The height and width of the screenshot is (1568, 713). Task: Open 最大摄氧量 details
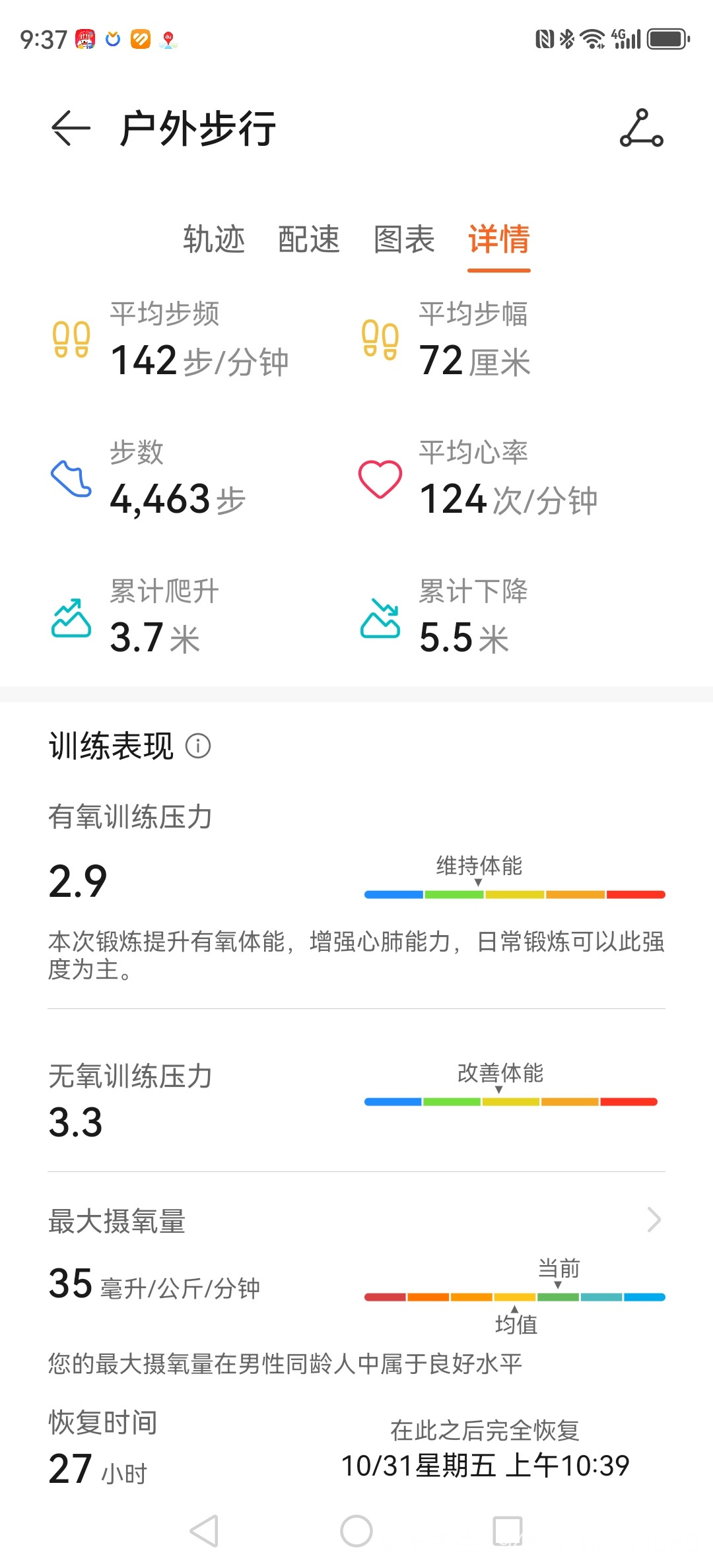(654, 1220)
